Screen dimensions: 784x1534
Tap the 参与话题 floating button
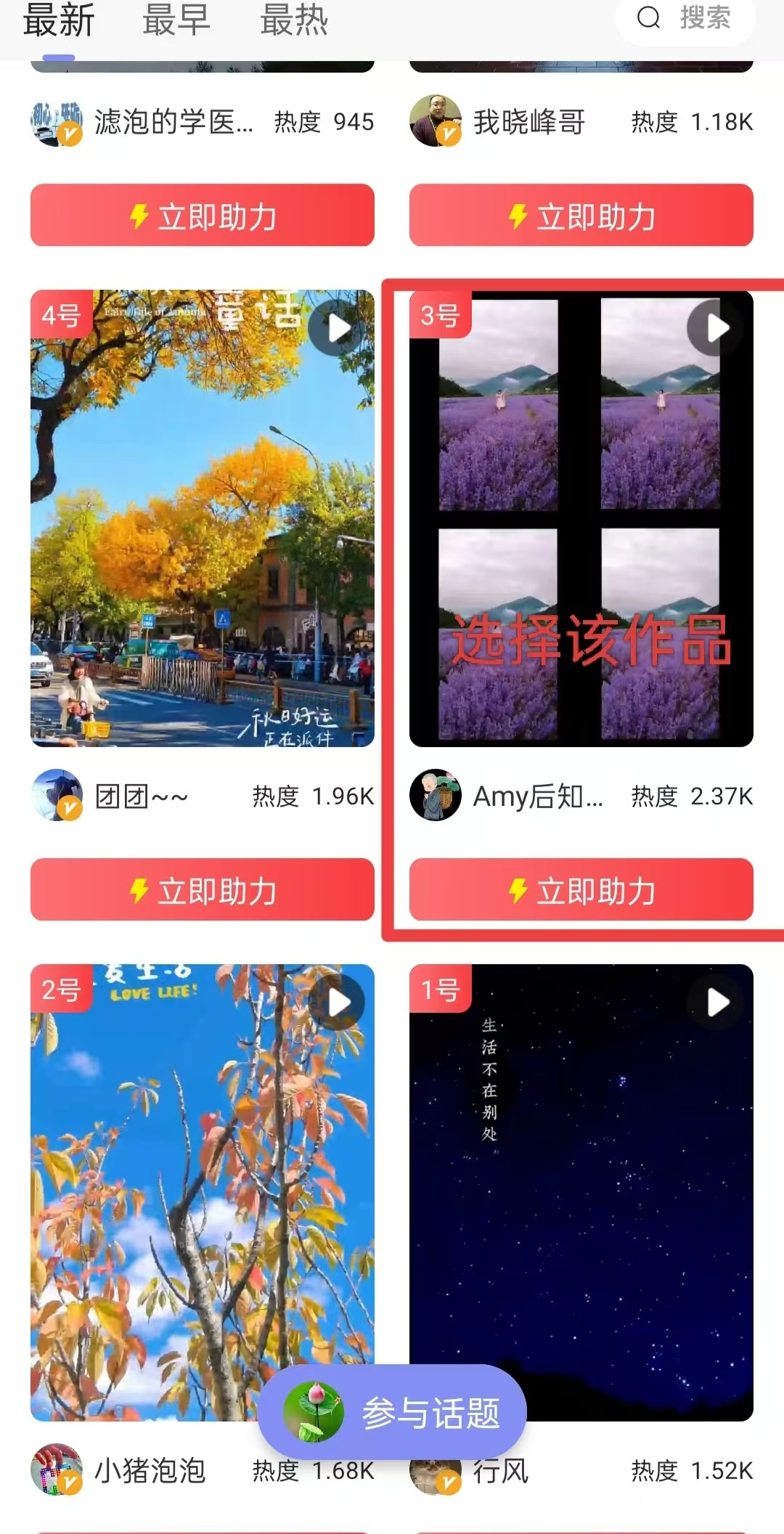(392, 1413)
